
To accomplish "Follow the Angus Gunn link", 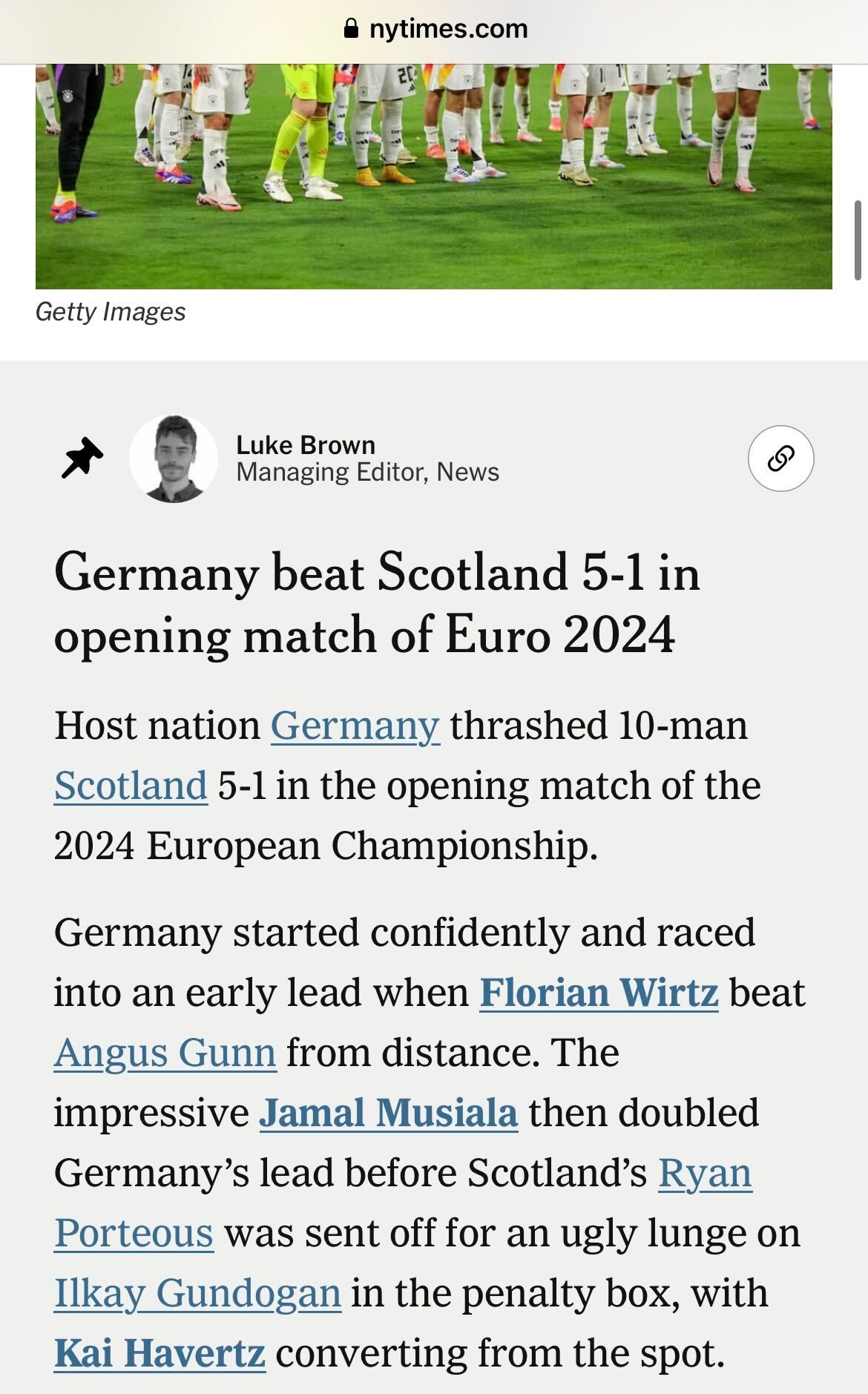I will (x=165, y=1053).
